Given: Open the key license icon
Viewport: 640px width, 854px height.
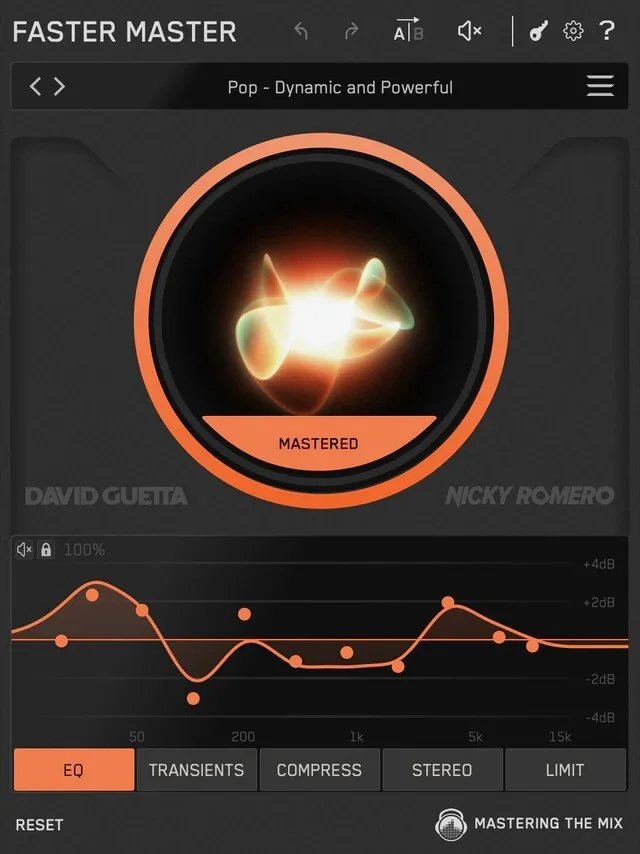Looking at the screenshot, I should click(x=539, y=31).
